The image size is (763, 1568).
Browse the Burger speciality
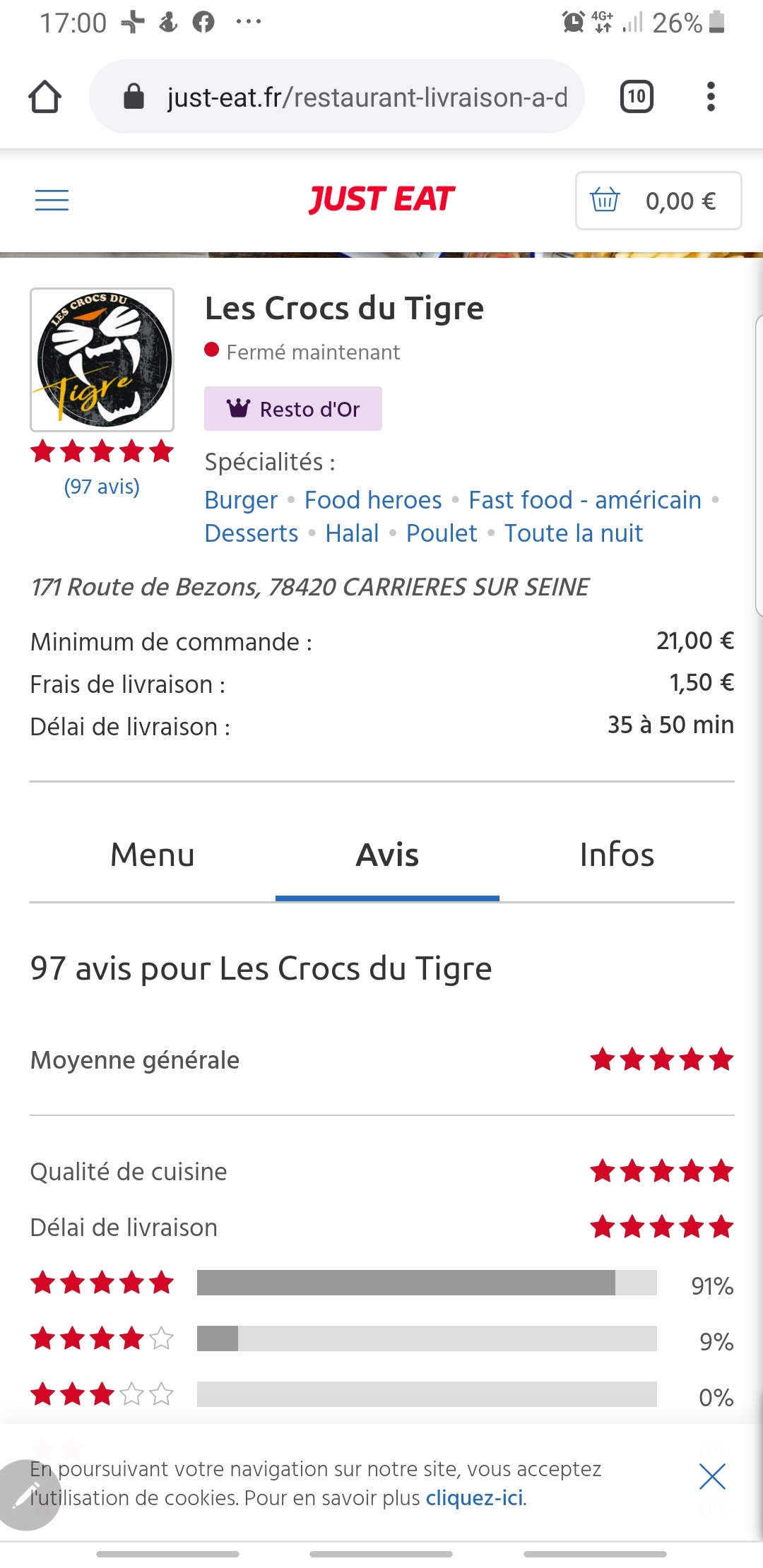click(x=241, y=500)
